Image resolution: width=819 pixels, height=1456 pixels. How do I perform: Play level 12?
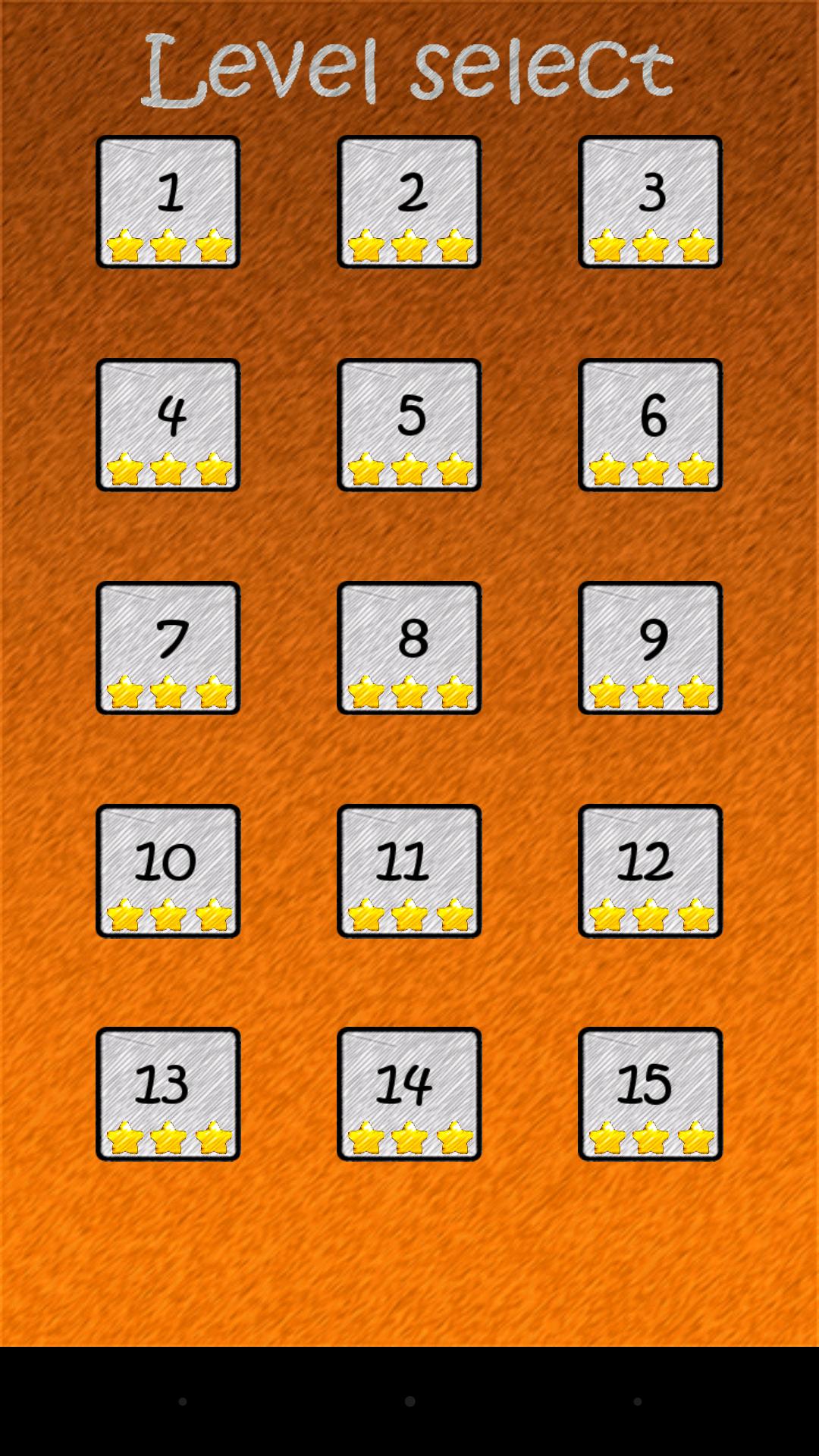pyautogui.click(x=650, y=871)
